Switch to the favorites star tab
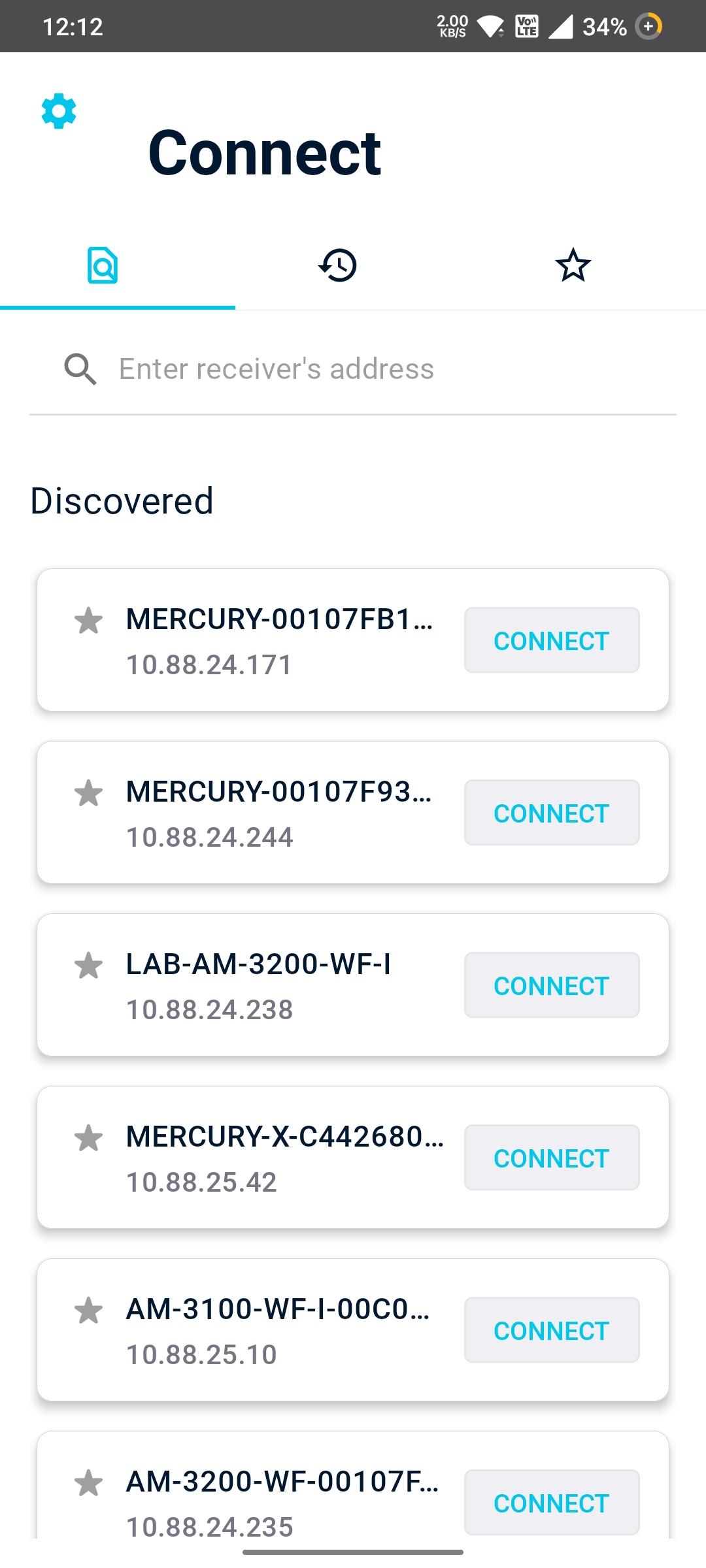This screenshot has height=1568, width=706. (573, 266)
